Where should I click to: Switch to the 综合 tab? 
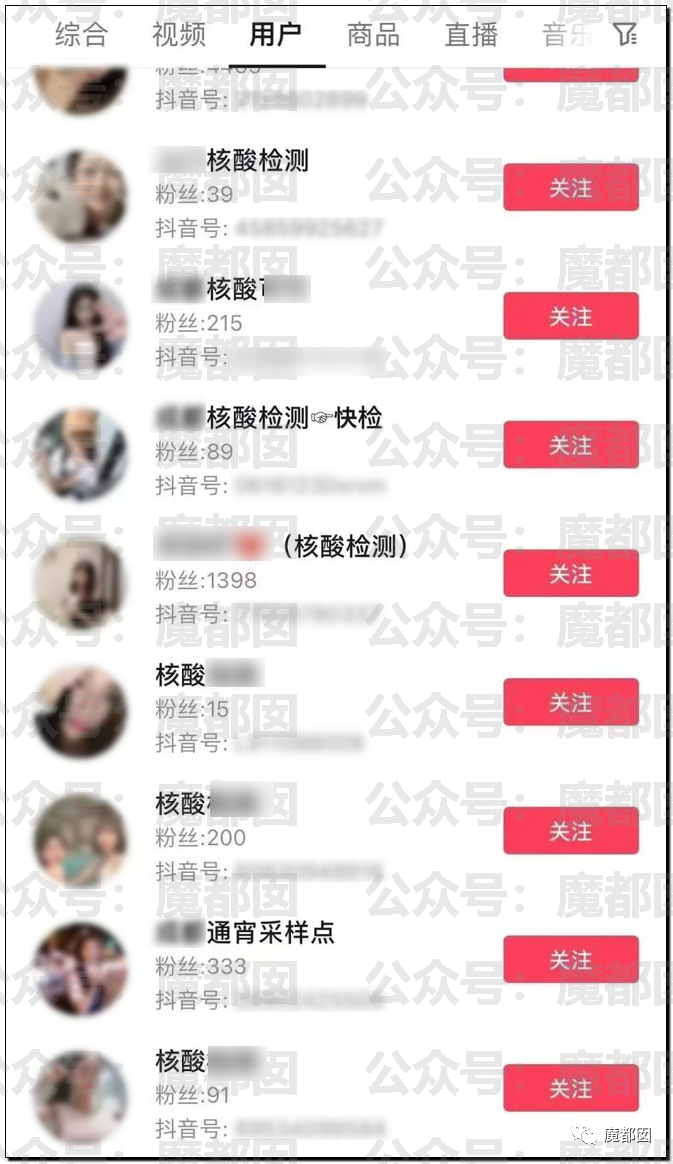click(x=81, y=35)
